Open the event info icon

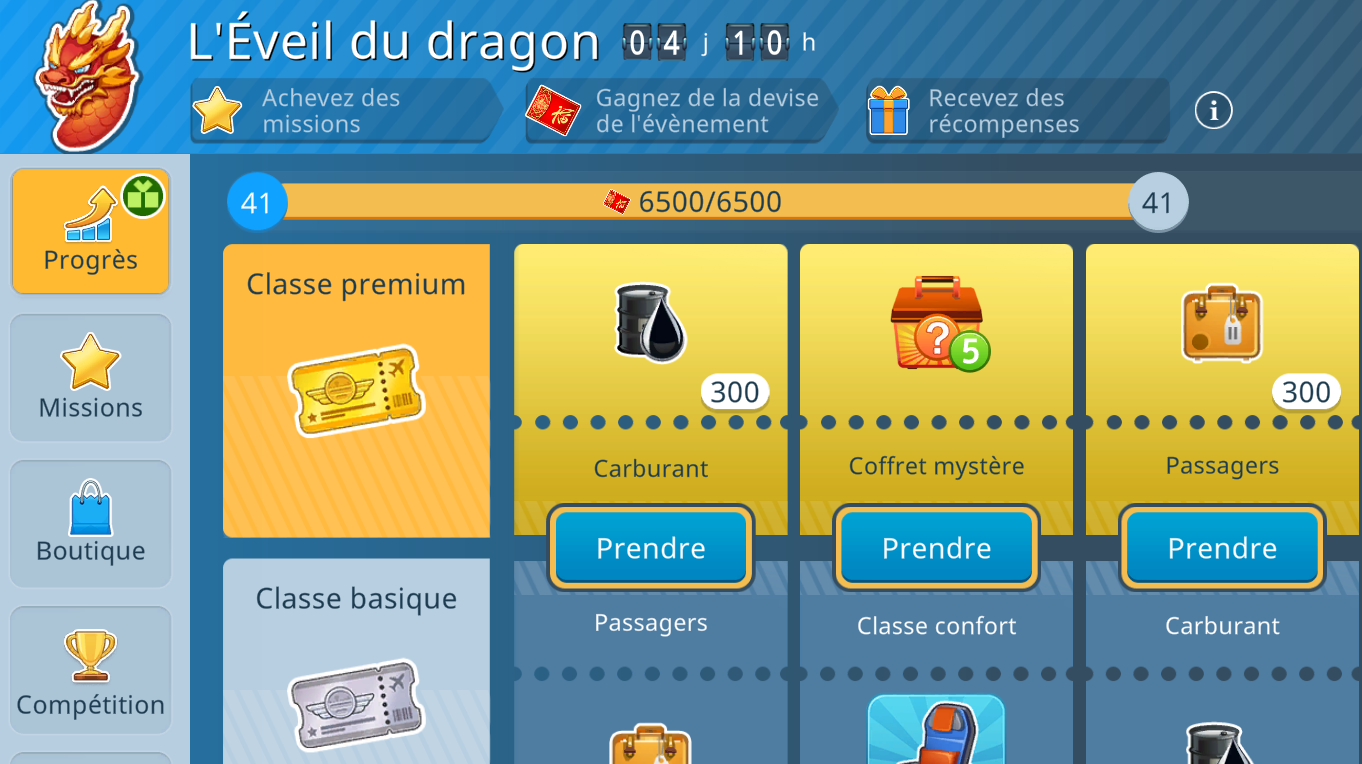1213,110
